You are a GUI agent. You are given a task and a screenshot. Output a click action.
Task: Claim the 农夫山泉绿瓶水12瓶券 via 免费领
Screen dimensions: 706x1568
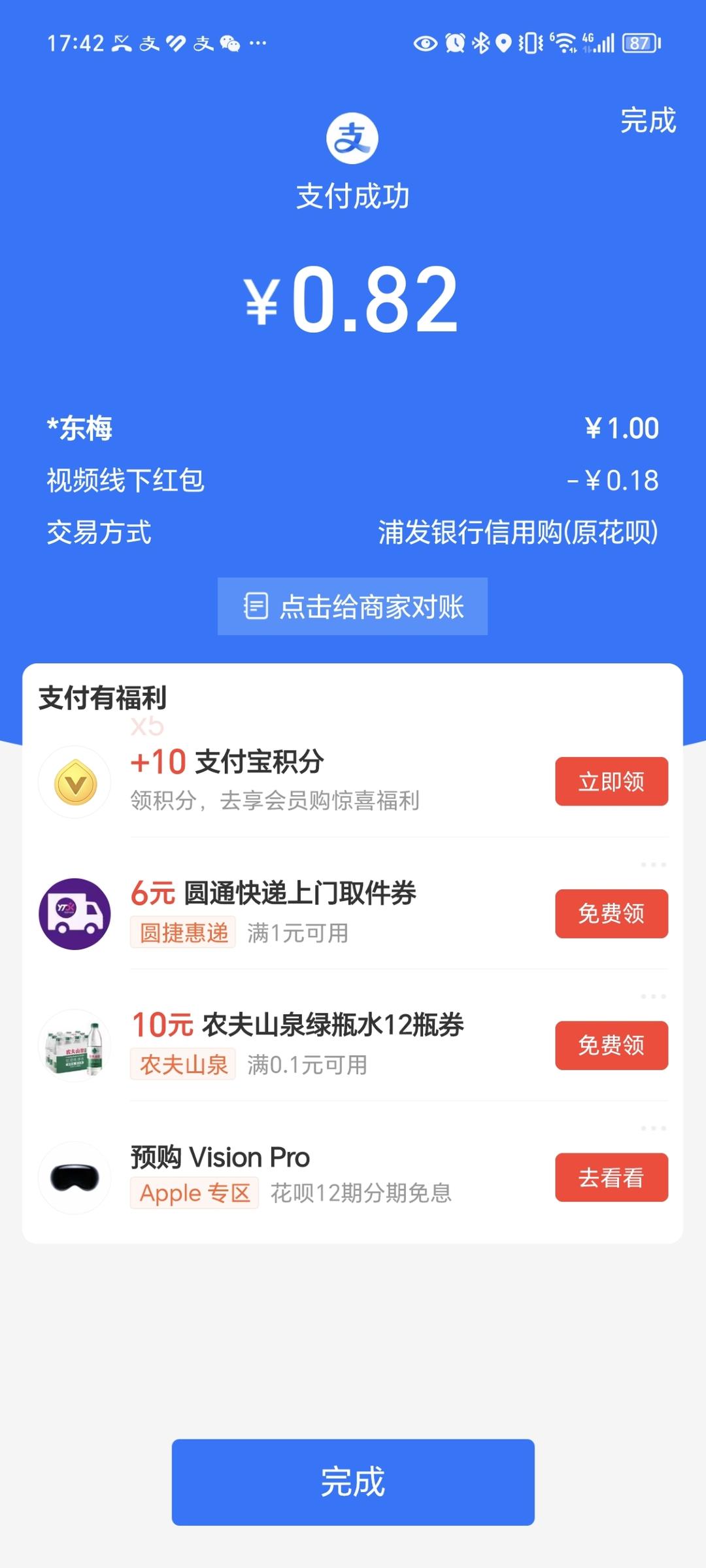tap(611, 1046)
